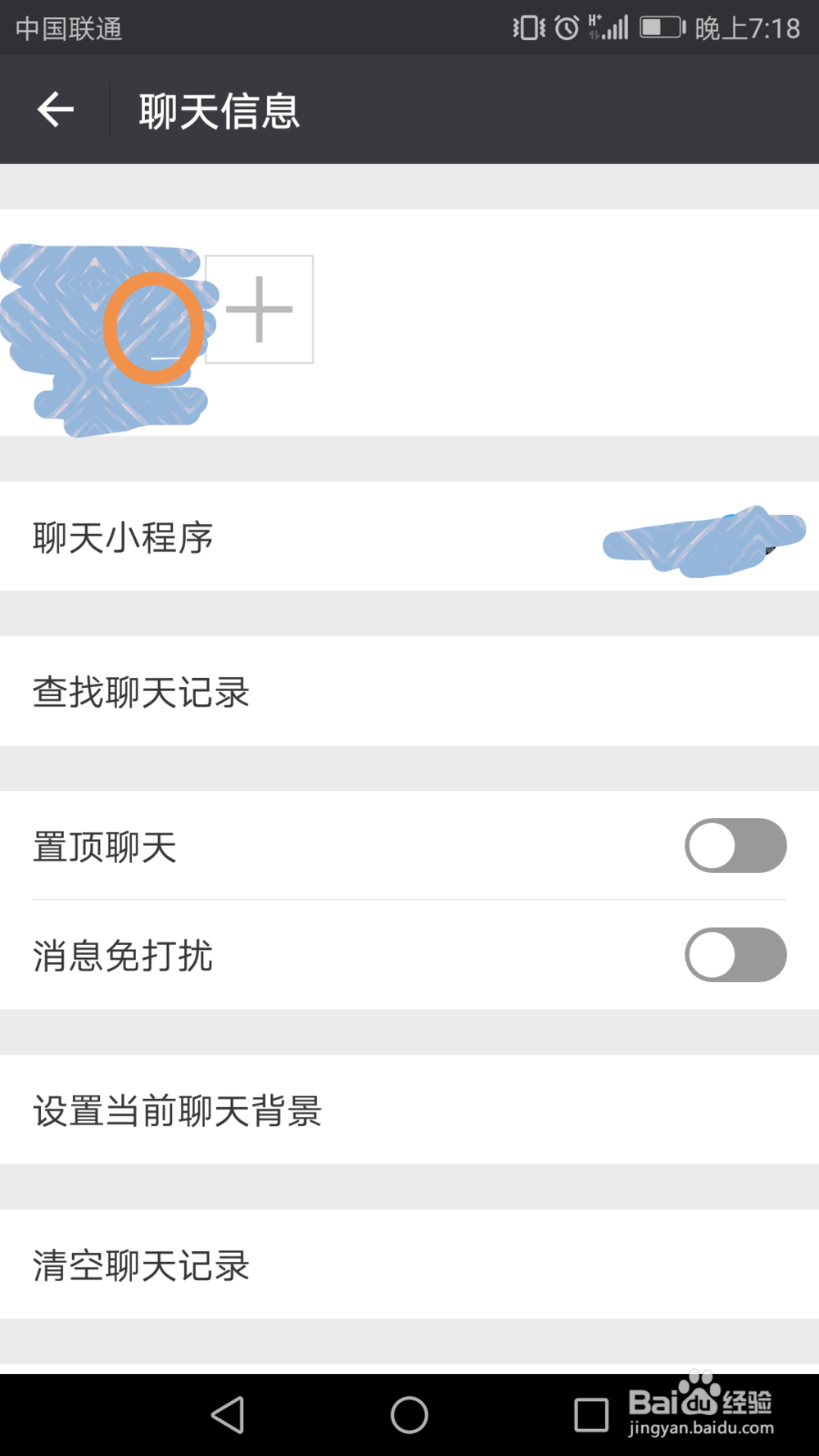
Task: Select the 聊天信息 title bar
Action: click(218, 111)
